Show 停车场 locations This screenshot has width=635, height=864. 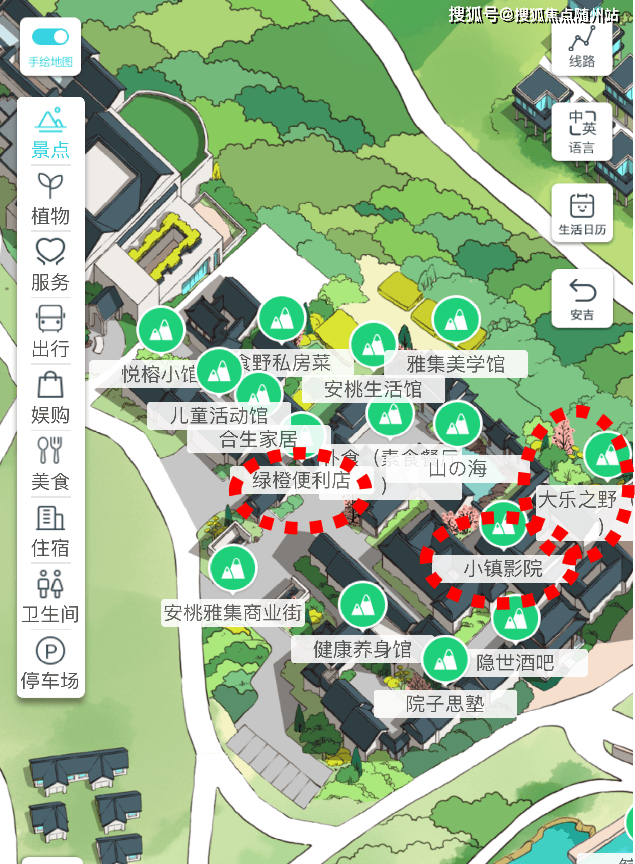click(50, 664)
